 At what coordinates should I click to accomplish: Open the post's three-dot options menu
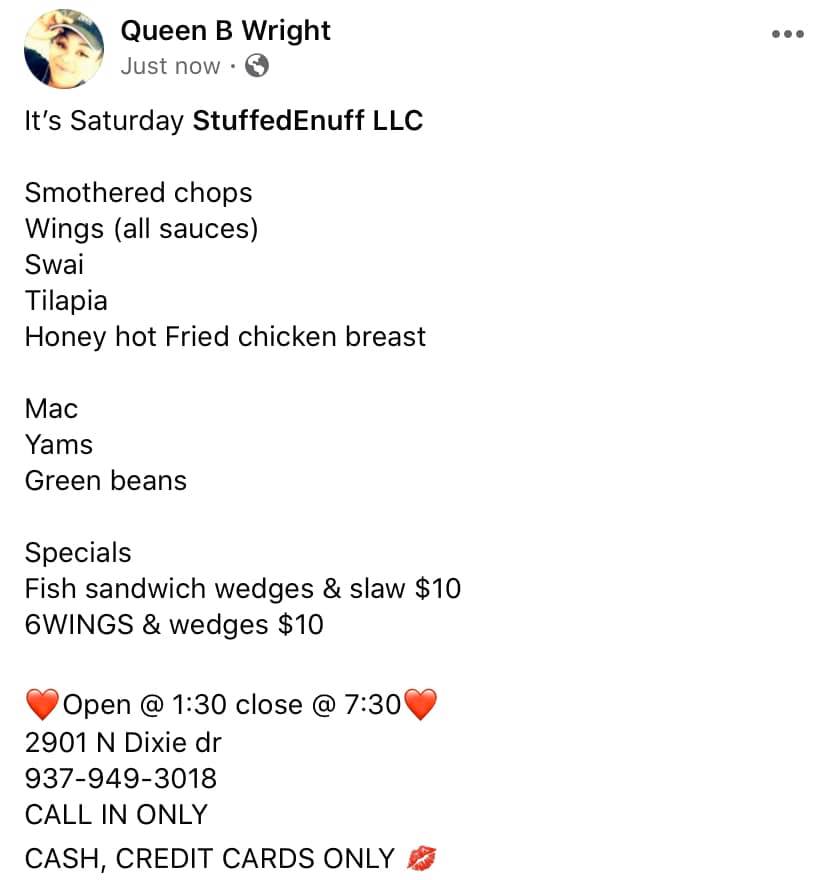787,34
